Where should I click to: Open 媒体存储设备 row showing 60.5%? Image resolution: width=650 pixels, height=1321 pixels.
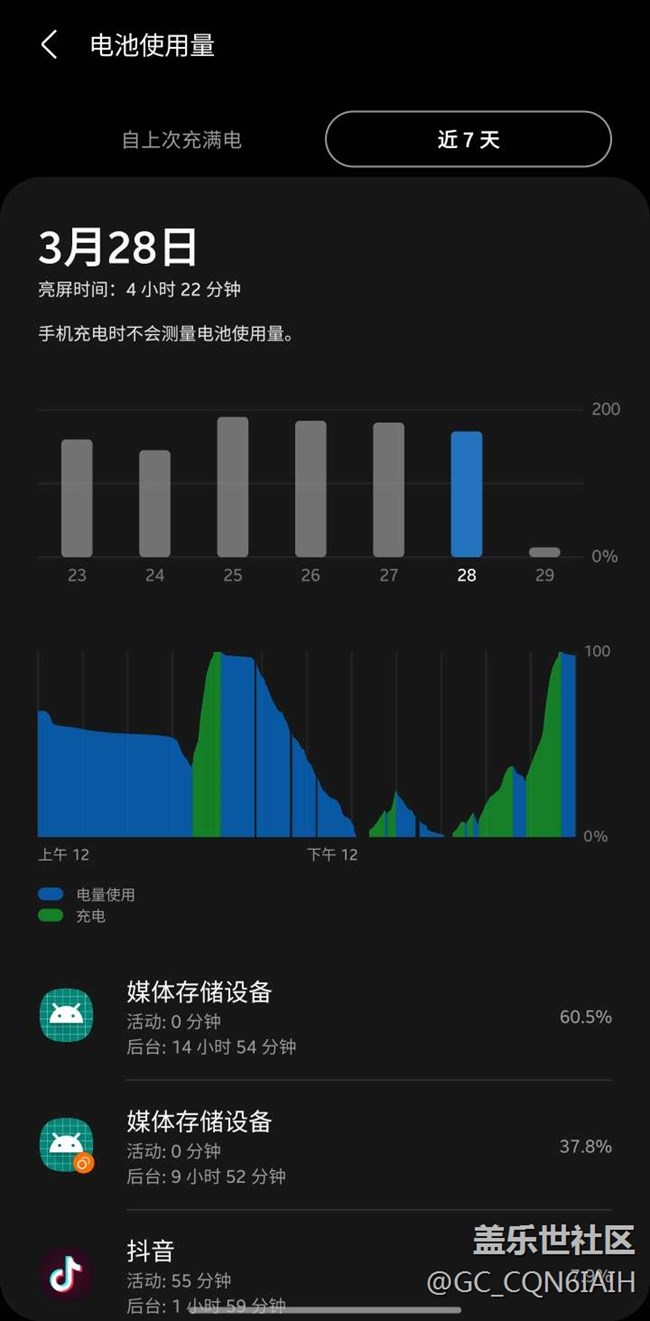pyautogui.click(x=325, y=1018)
